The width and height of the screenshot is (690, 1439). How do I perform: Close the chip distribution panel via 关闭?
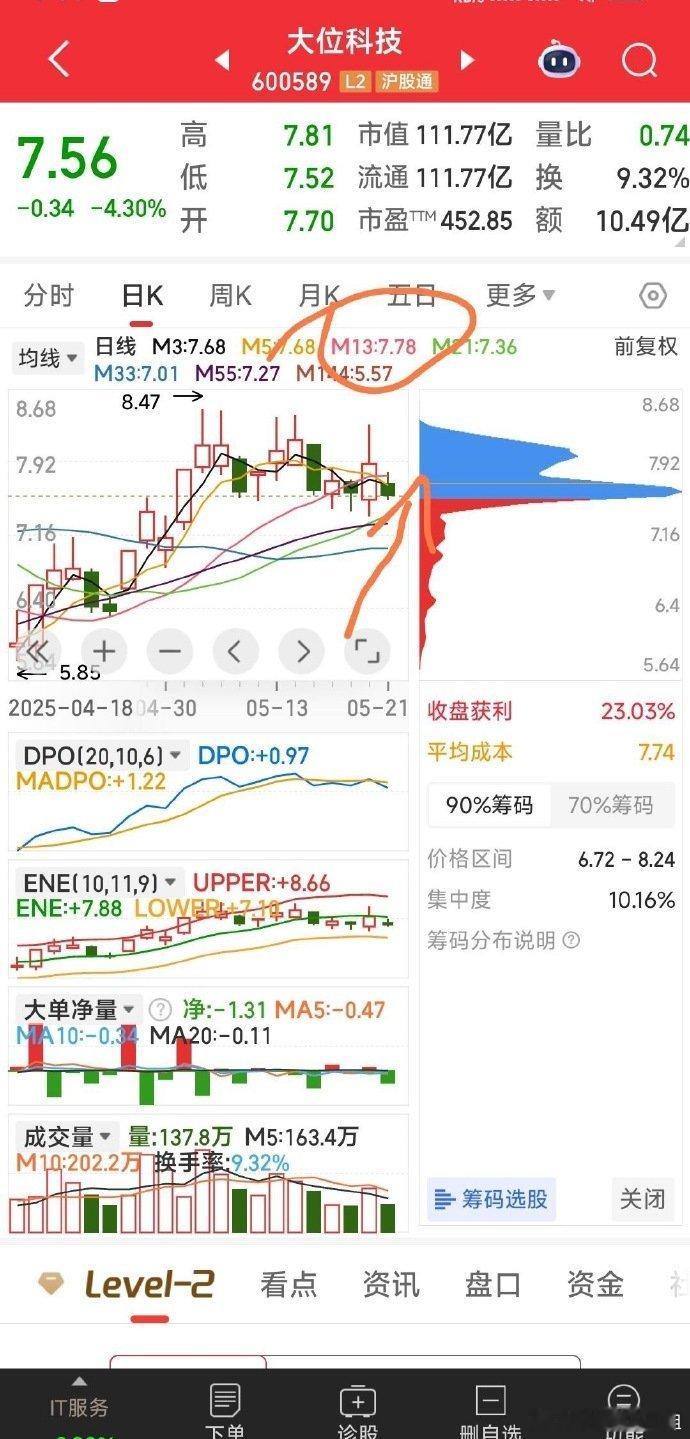641,1198
